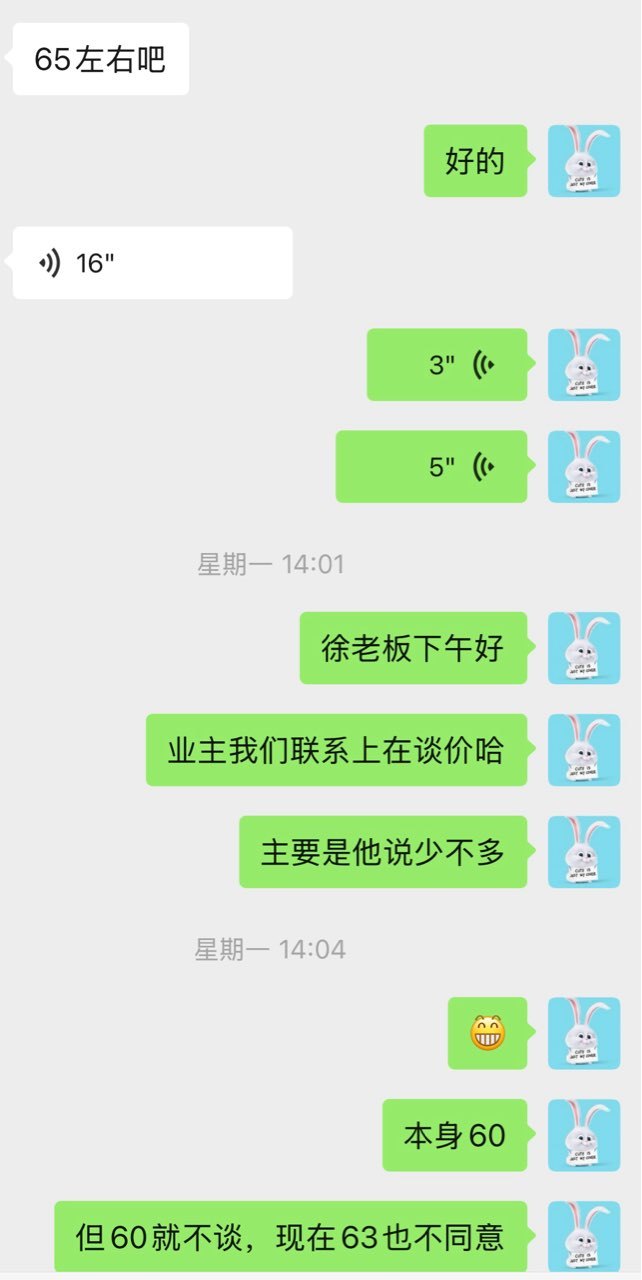Play the 16" received voice message
642x1280 pixels.
[x=152, y=263]
